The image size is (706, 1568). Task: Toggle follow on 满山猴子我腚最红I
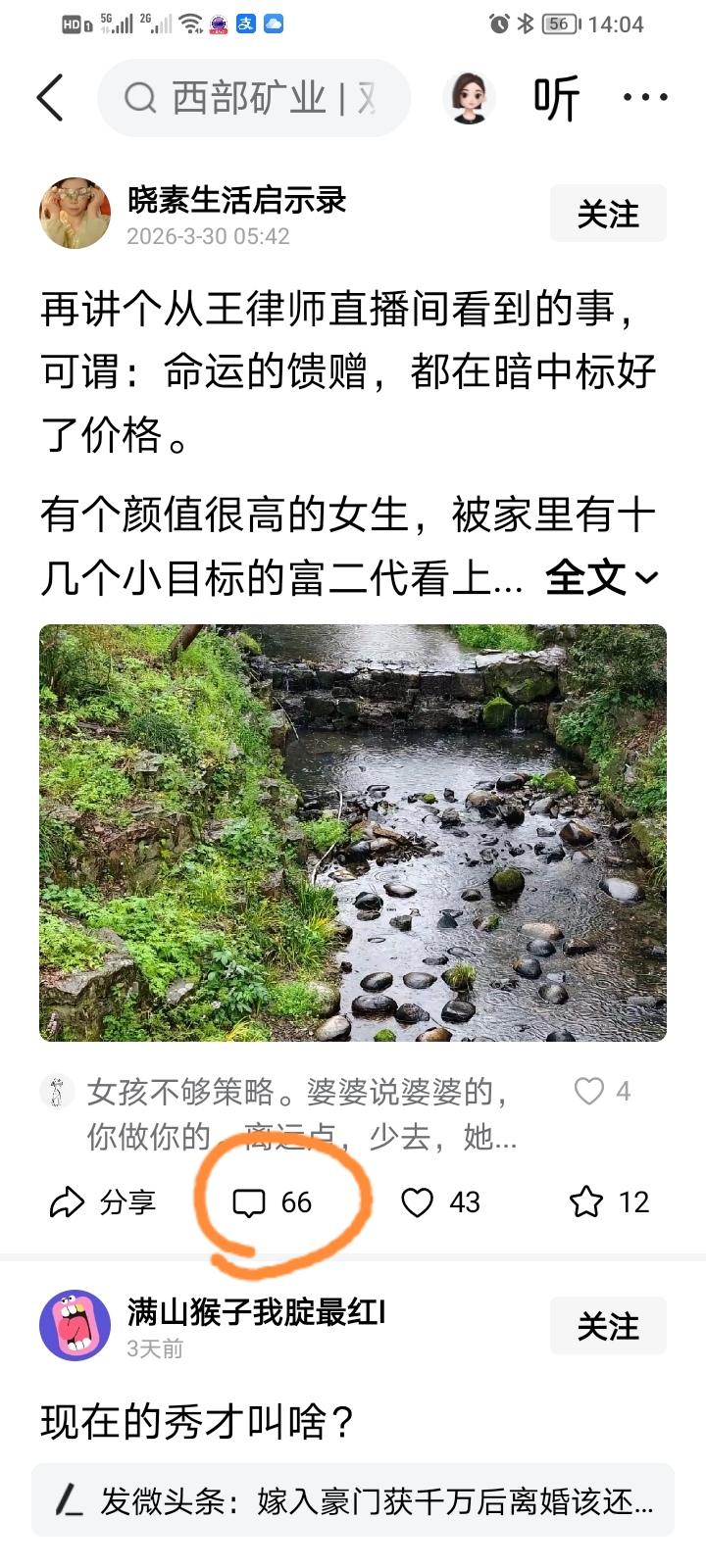click(608, 1326)
